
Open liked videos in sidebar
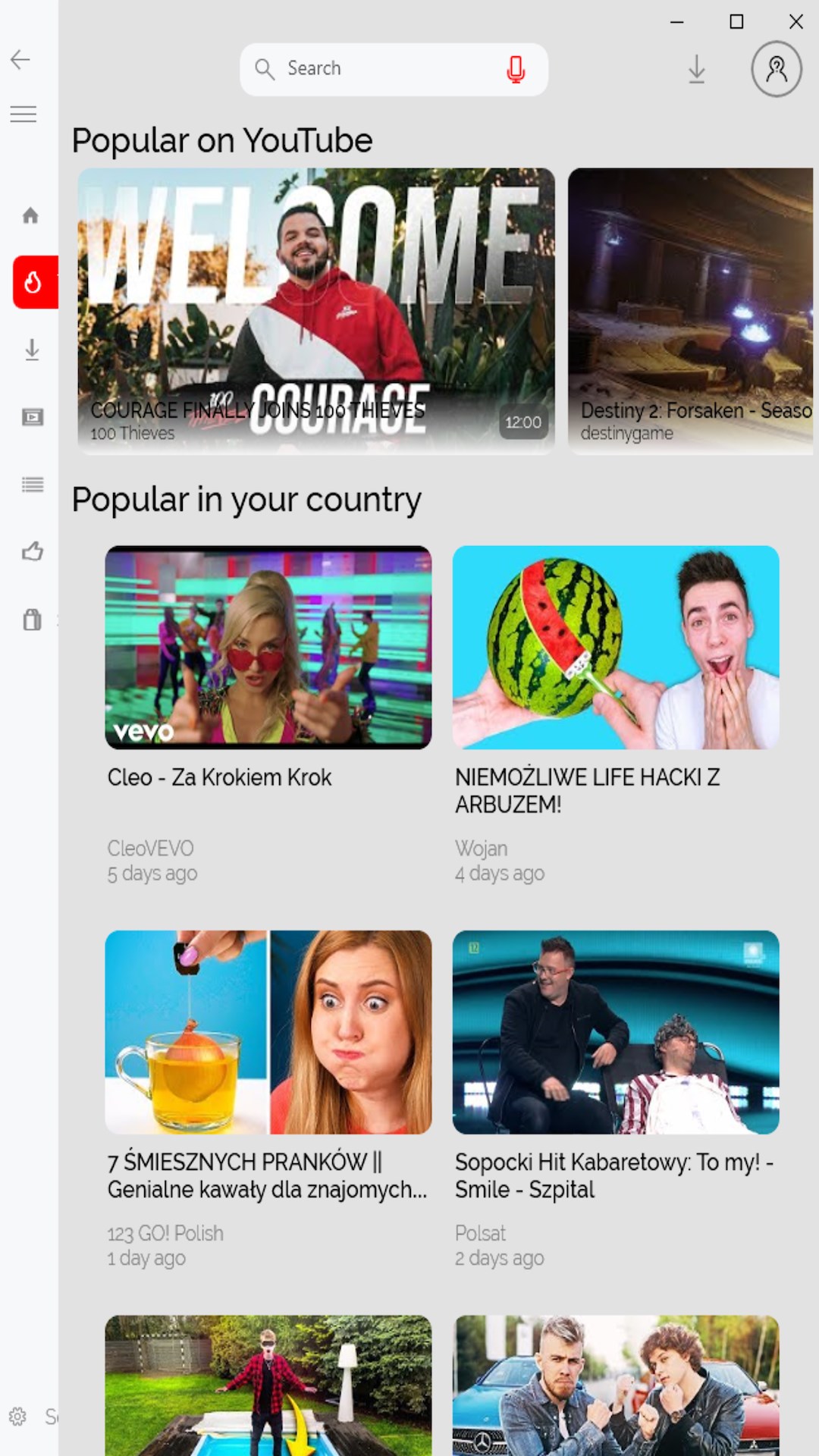[33, 551]
